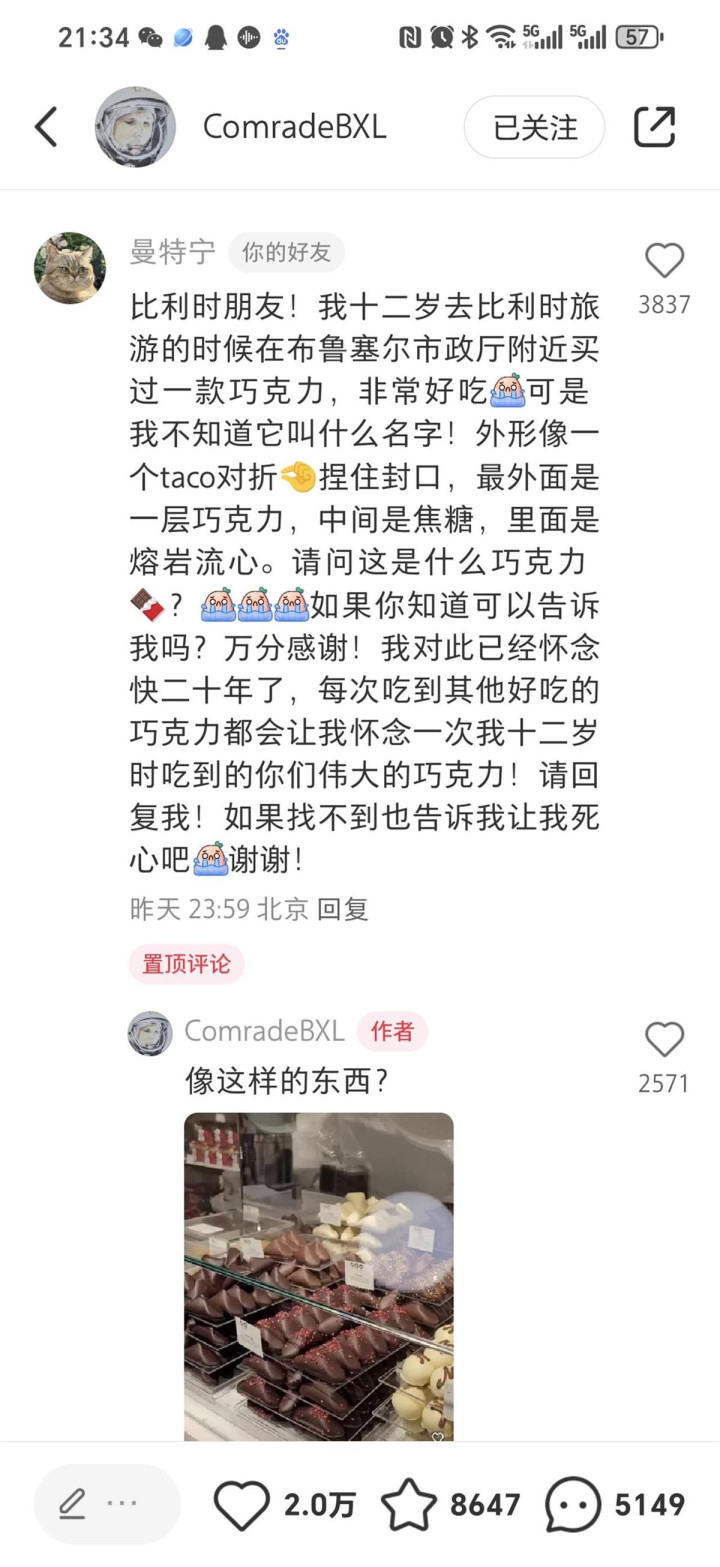Share this post via top-right icon

click(656, 127)
